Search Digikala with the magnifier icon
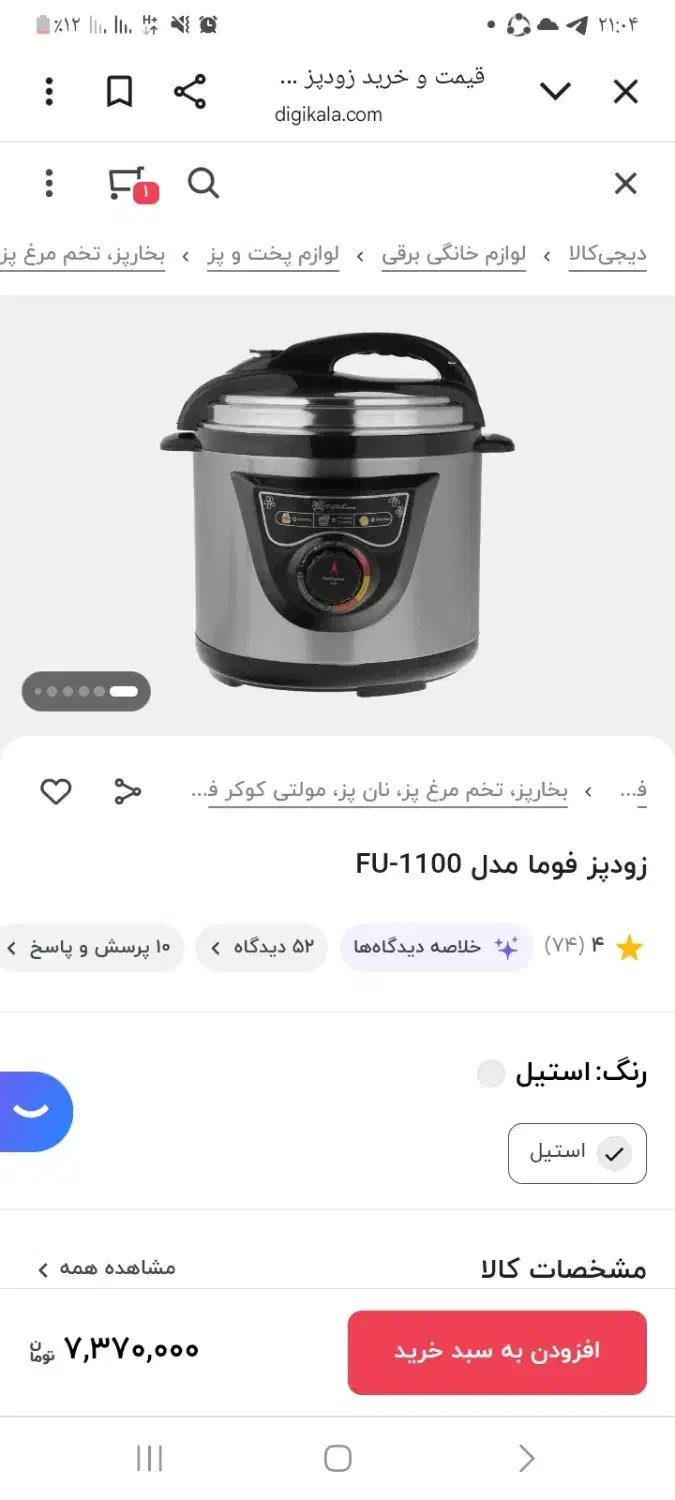The image size is (675, 1500). pyautogui.click(x=203, y=184)
